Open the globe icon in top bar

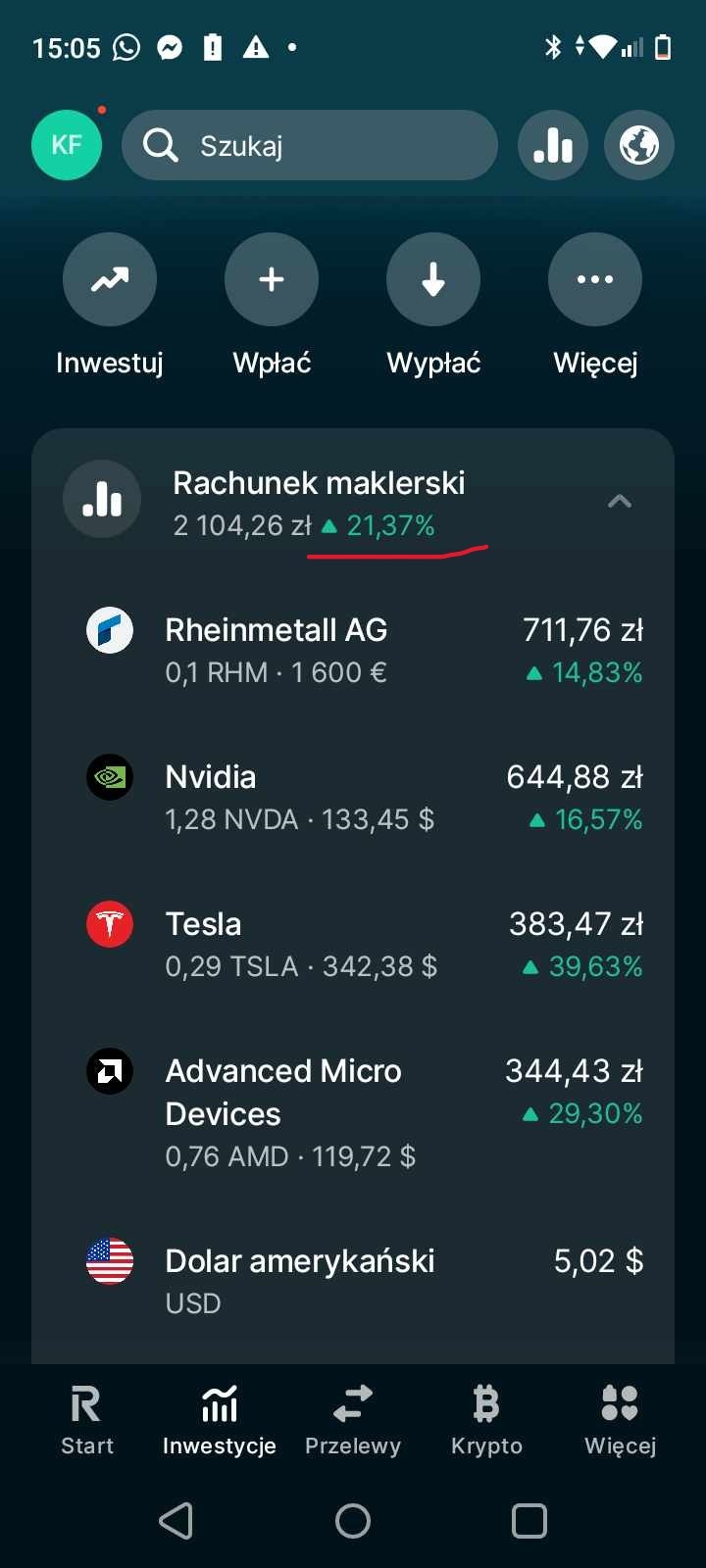pyautogui.click(x=639, y=145)
